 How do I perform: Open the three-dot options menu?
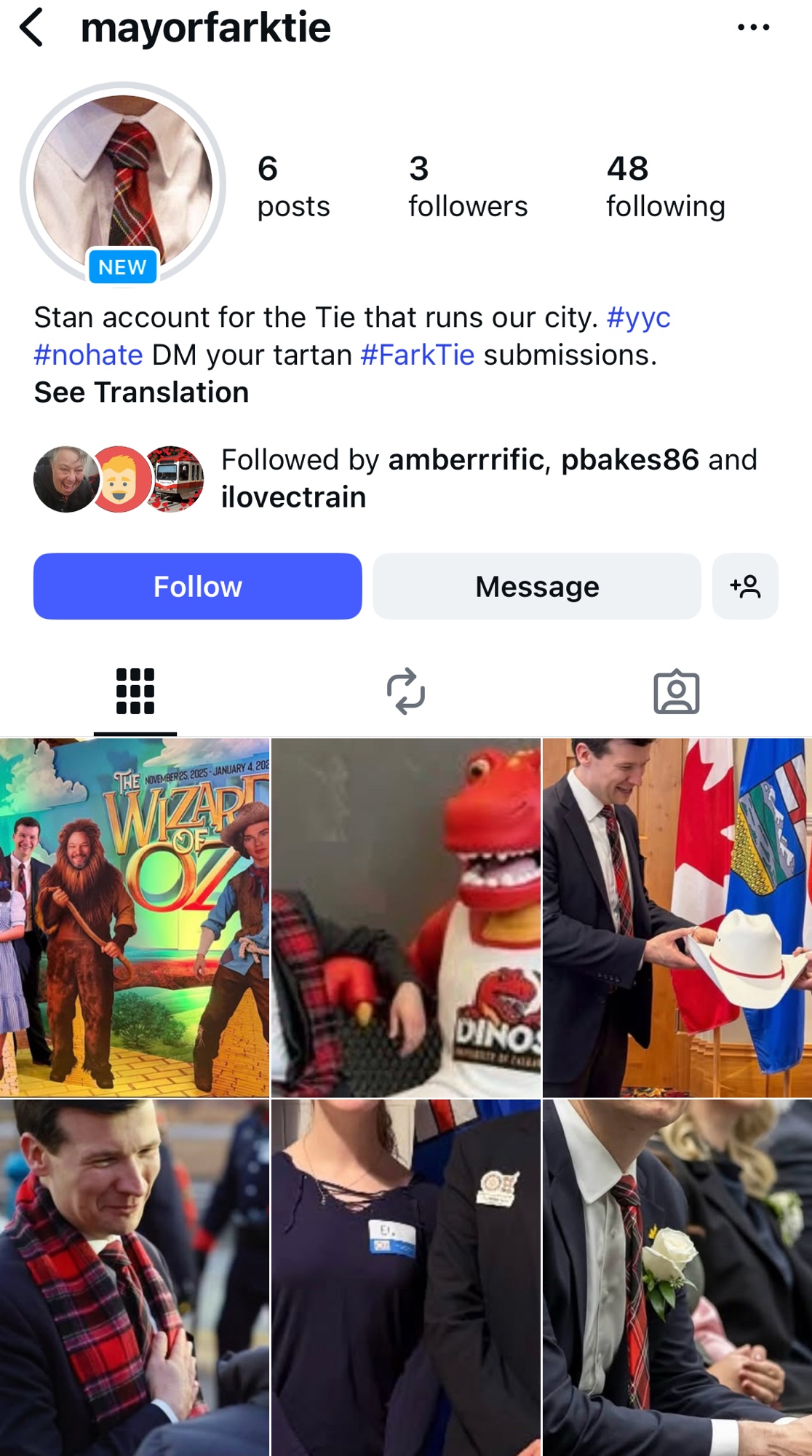click(x=753, y=28)
